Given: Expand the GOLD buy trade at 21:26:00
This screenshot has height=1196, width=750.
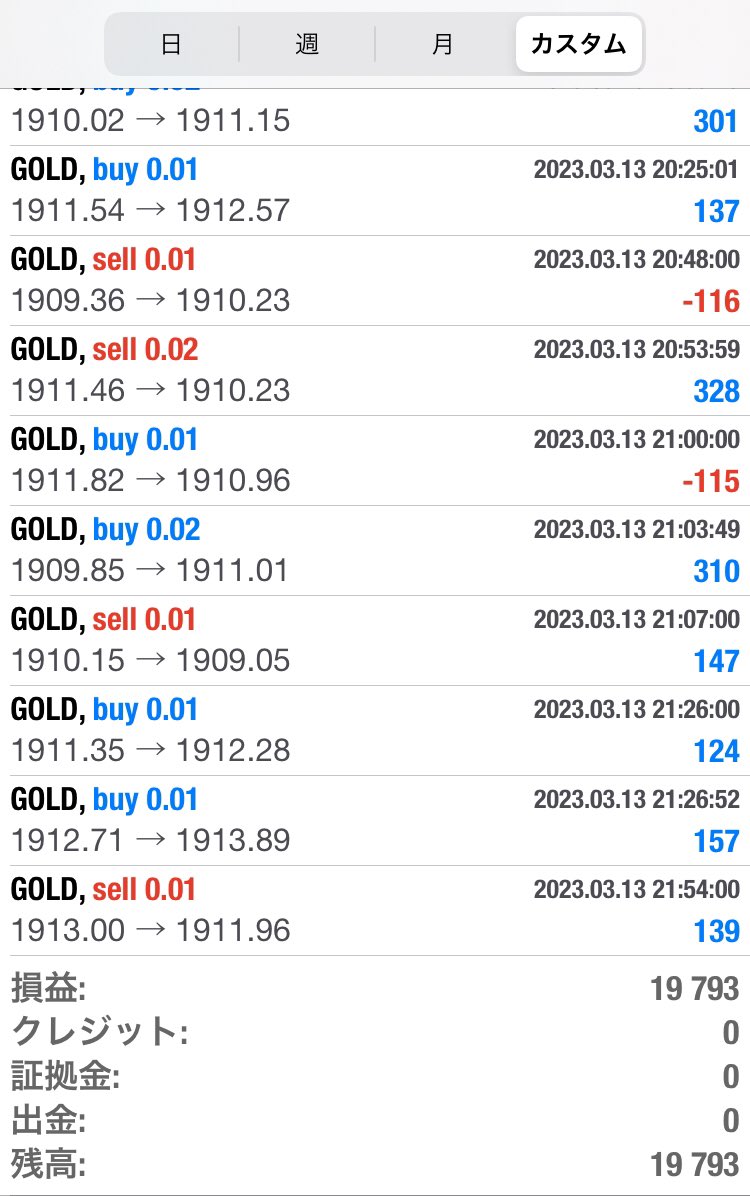Looking at the screenshot, I should tap(375, 730).
